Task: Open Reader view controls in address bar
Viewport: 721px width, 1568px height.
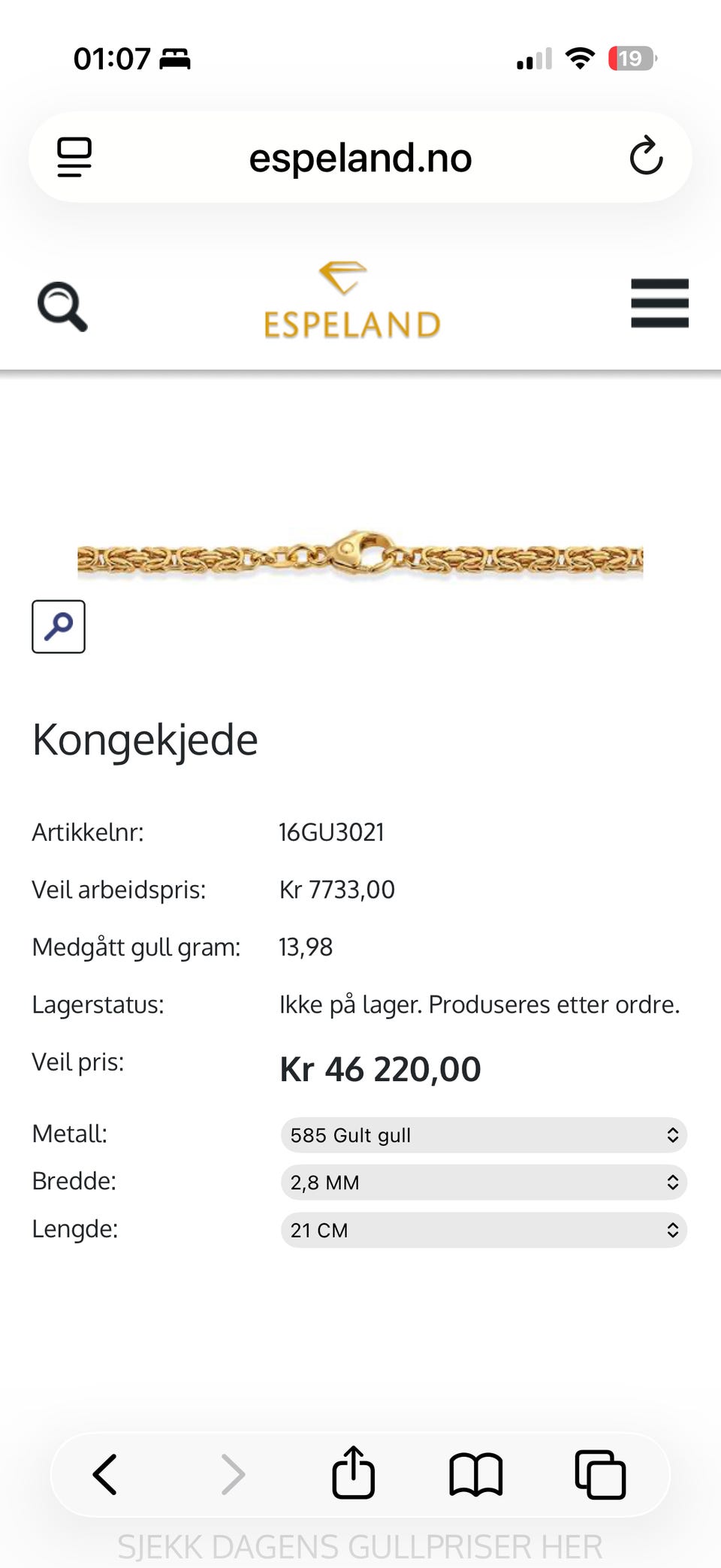Action: tap(74, 157)
